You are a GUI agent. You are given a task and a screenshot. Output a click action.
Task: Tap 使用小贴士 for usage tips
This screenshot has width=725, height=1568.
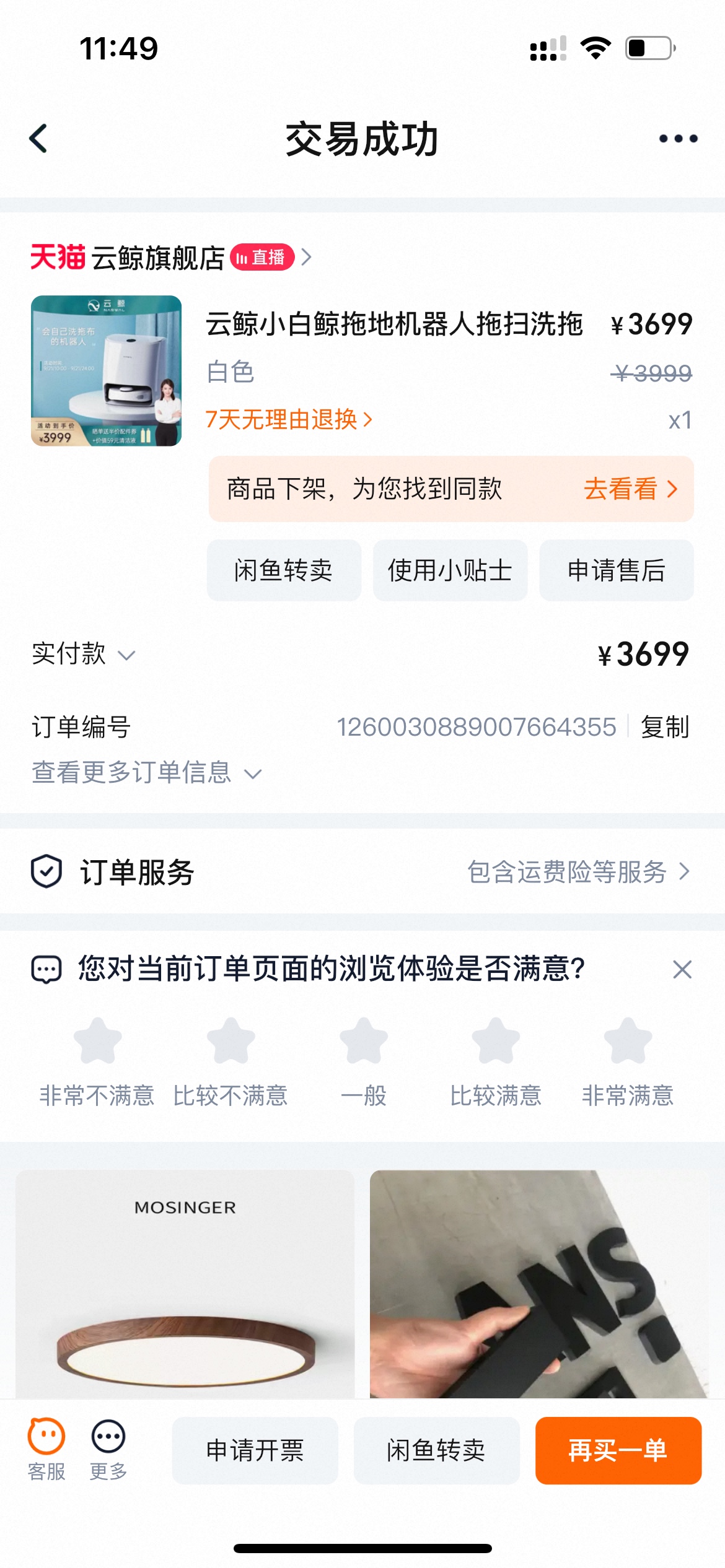pos(450,570)
